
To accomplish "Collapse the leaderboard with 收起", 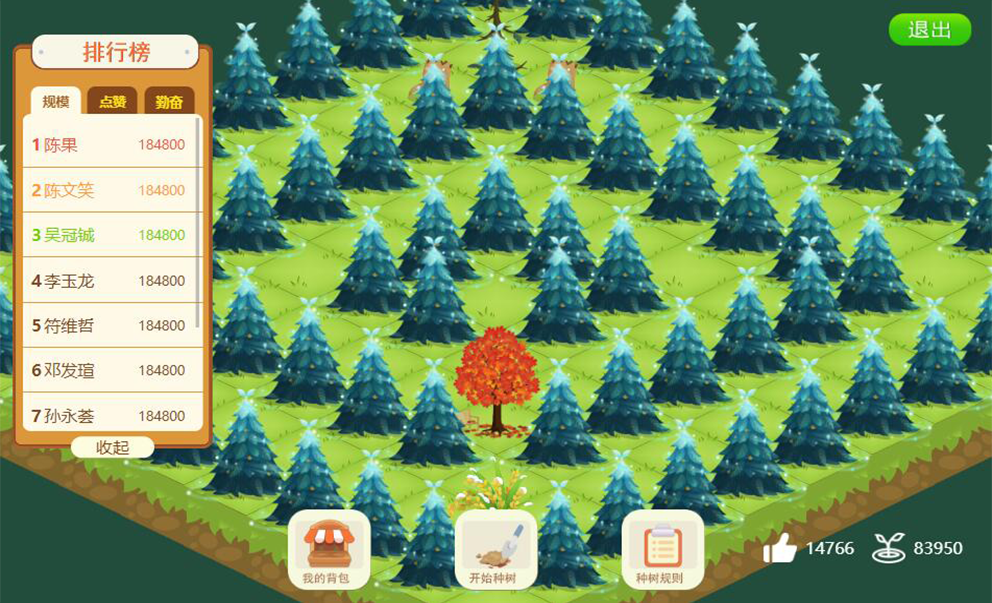I will tap(112, 447).
